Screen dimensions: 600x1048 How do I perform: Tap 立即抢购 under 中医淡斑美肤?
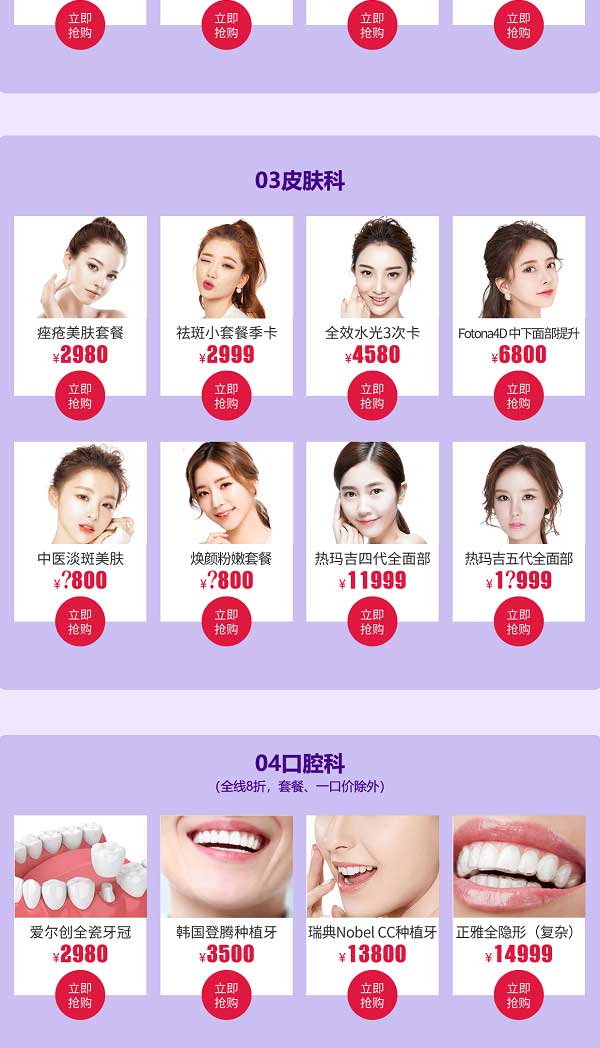(x=80, y=622)
